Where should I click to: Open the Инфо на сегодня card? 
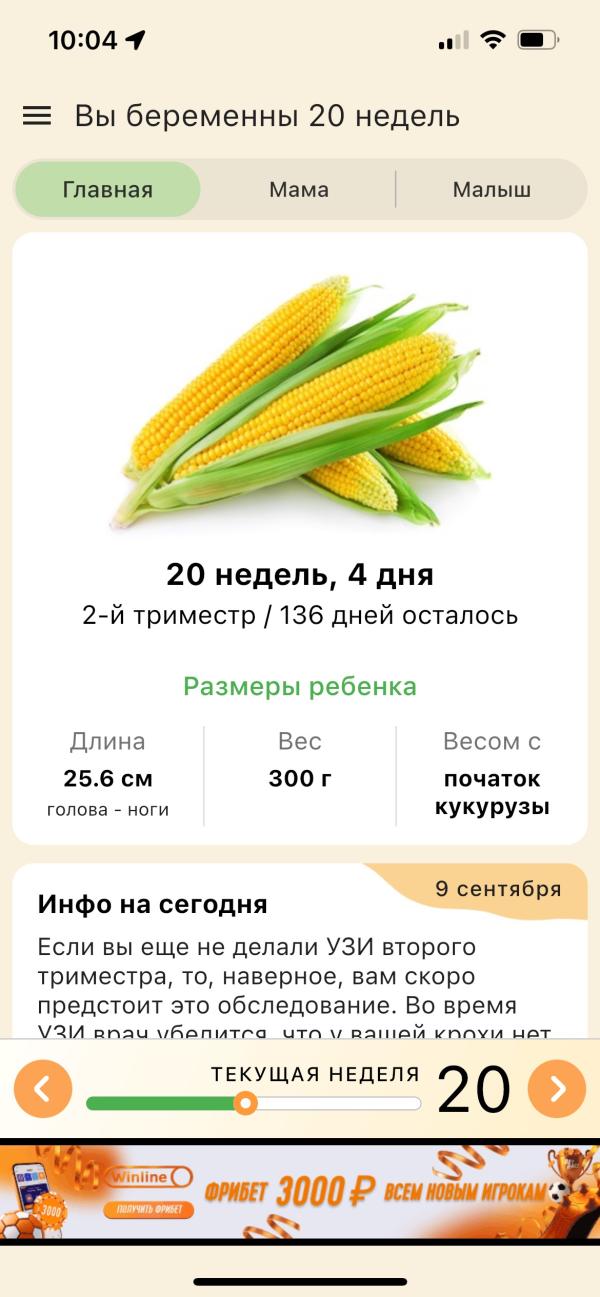pyautogui.click(x=299, y=950)
